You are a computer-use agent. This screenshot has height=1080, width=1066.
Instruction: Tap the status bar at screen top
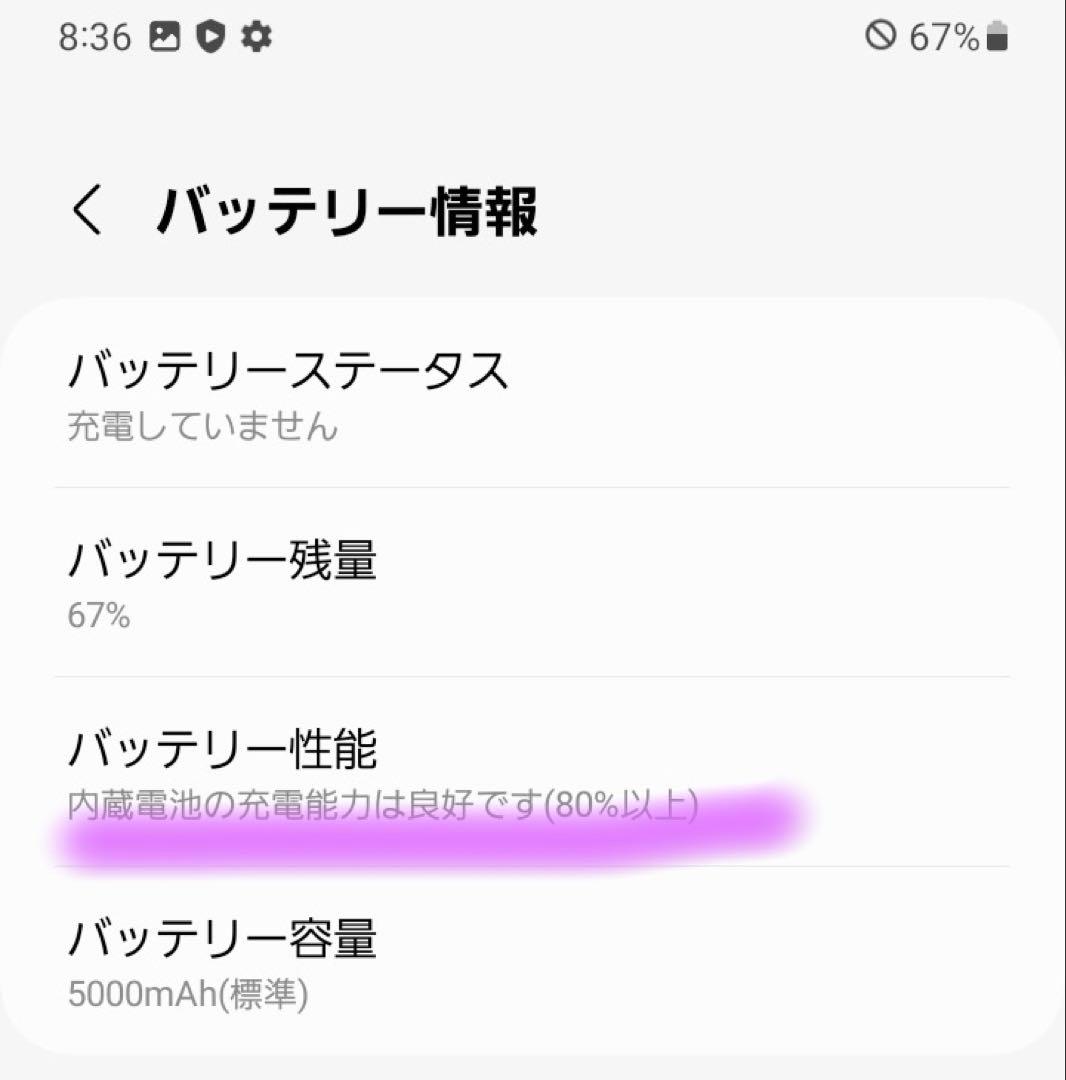tap(533, 35)
